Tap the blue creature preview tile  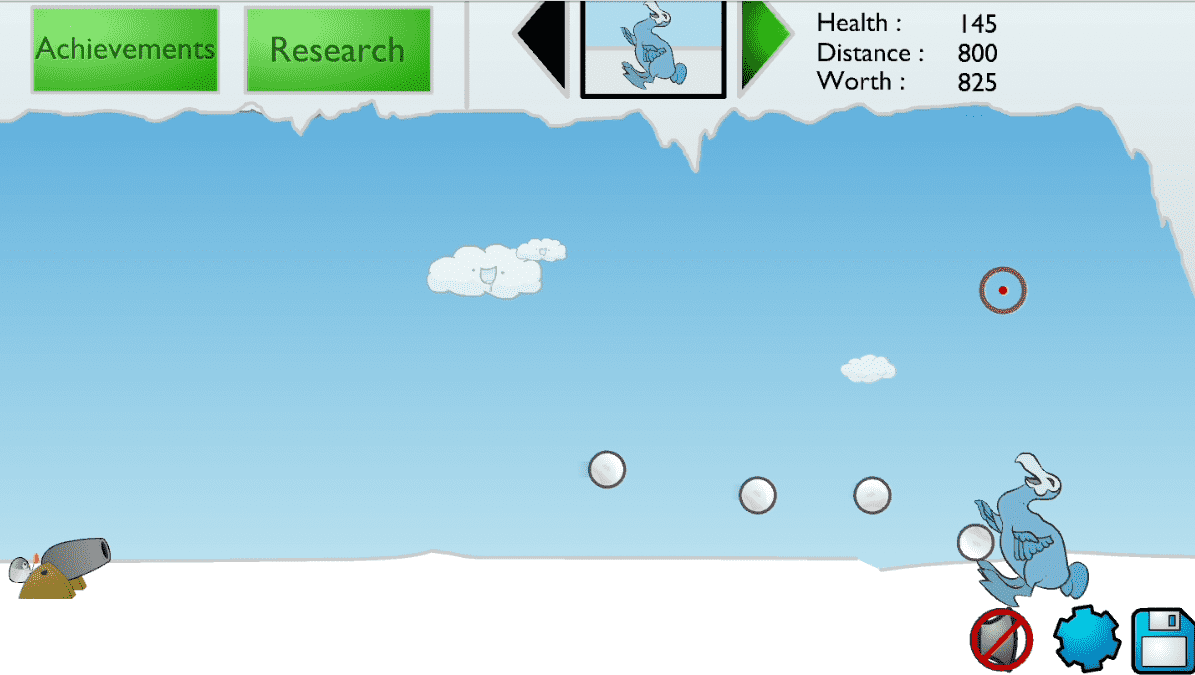653,47
